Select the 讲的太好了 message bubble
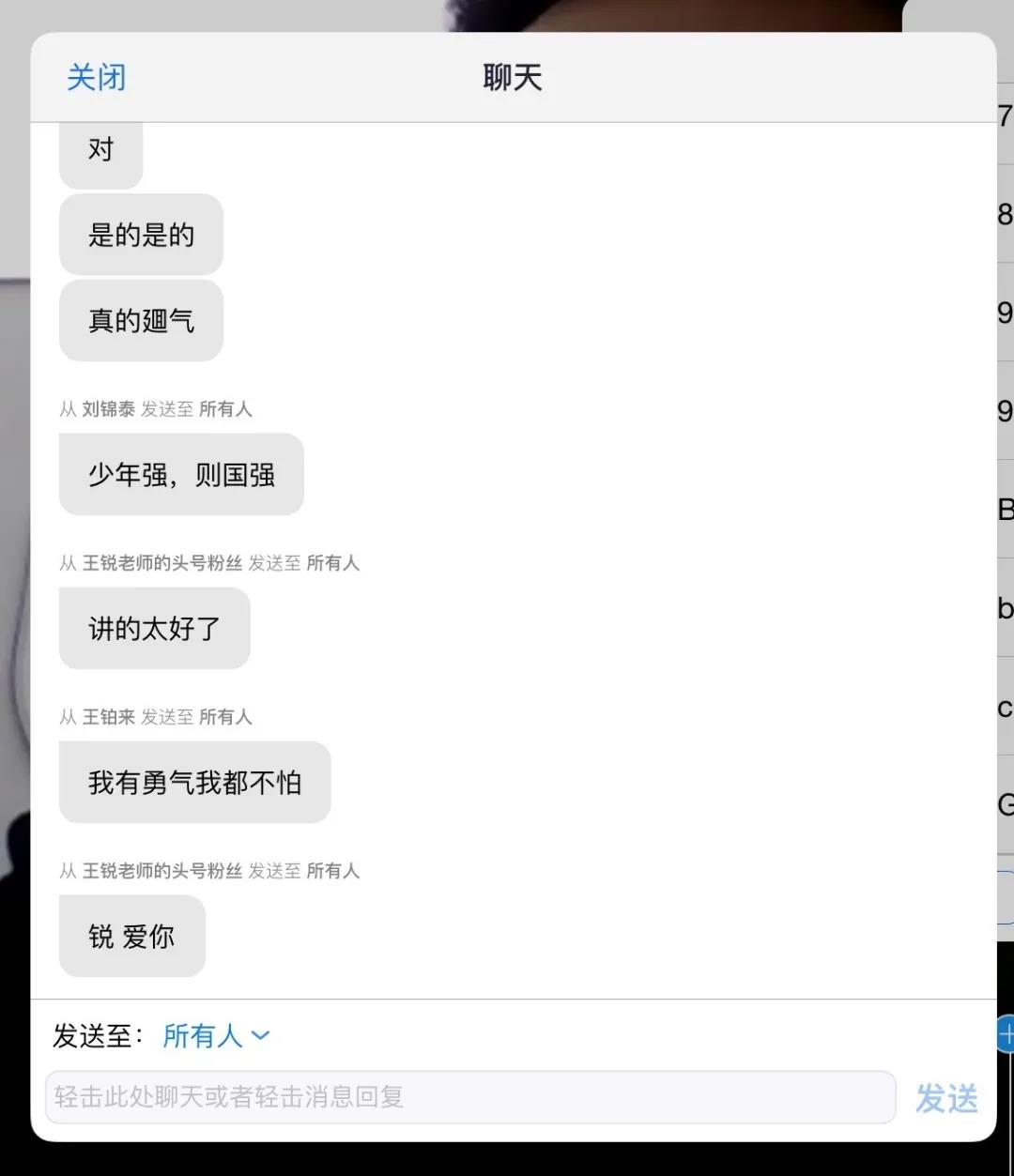The height and width of the screenshot is (1176, 1014). coord(154,629)
